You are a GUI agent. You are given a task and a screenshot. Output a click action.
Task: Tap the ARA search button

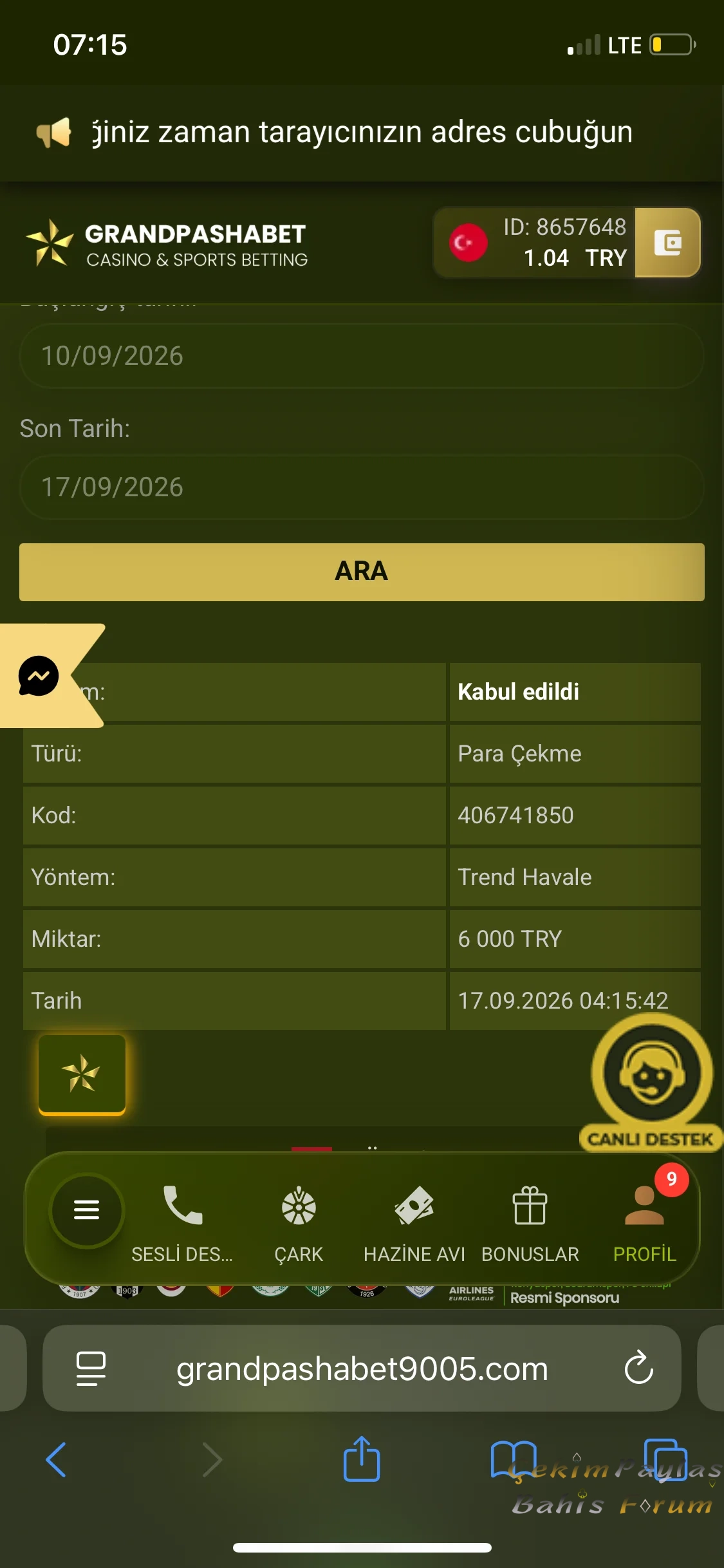pyautogui.click(x=362, y=572)
